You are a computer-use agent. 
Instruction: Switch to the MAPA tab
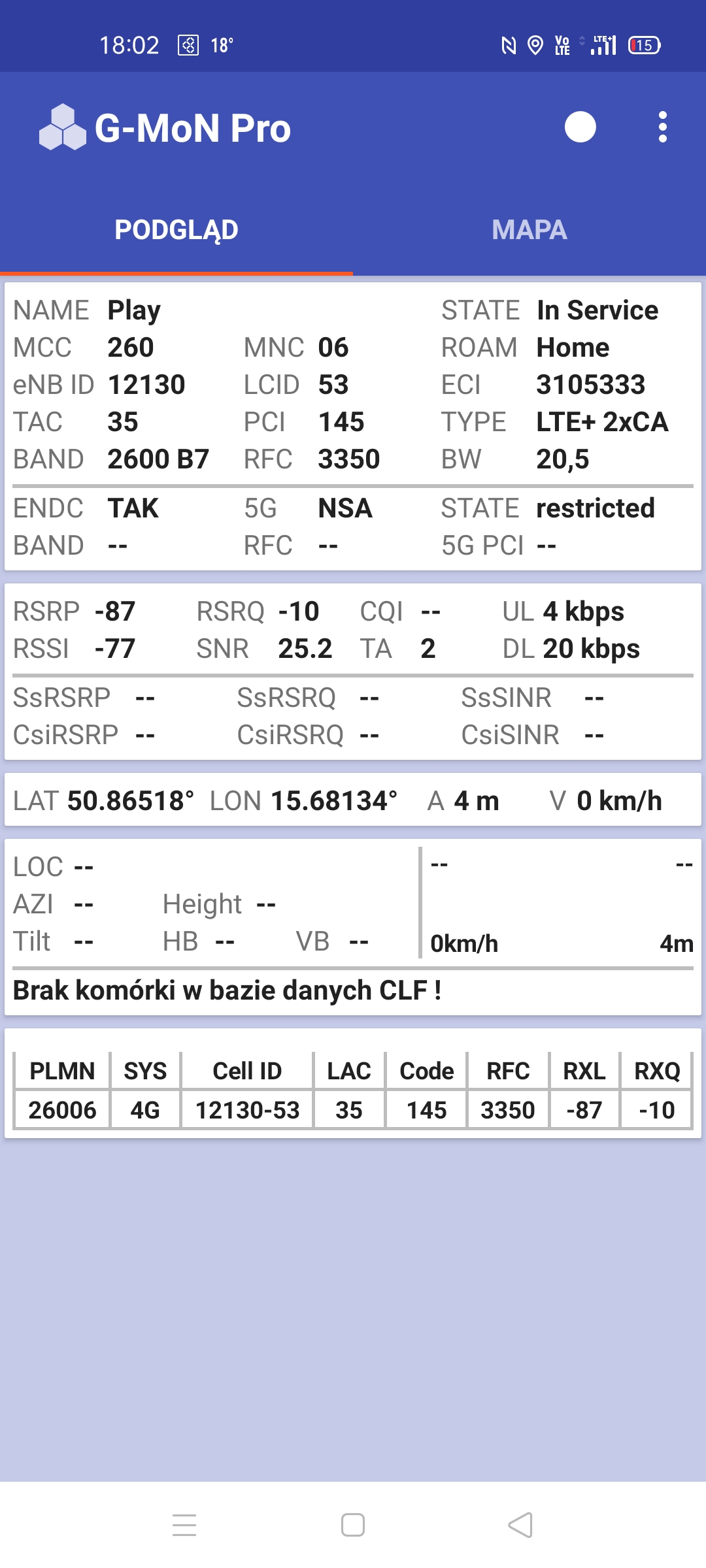[x=529, y=230]
